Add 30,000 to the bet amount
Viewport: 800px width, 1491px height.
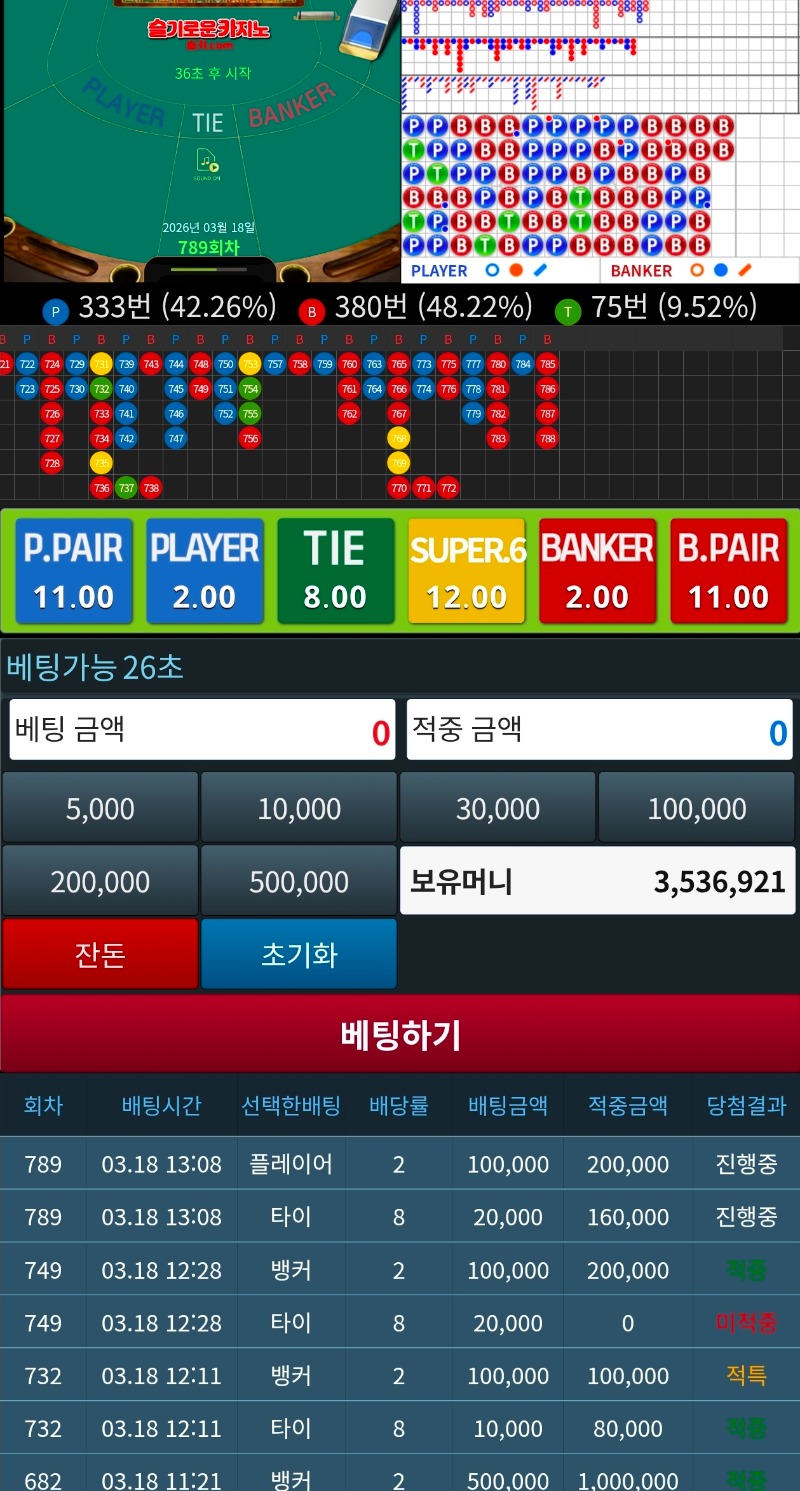click(498, 808)
